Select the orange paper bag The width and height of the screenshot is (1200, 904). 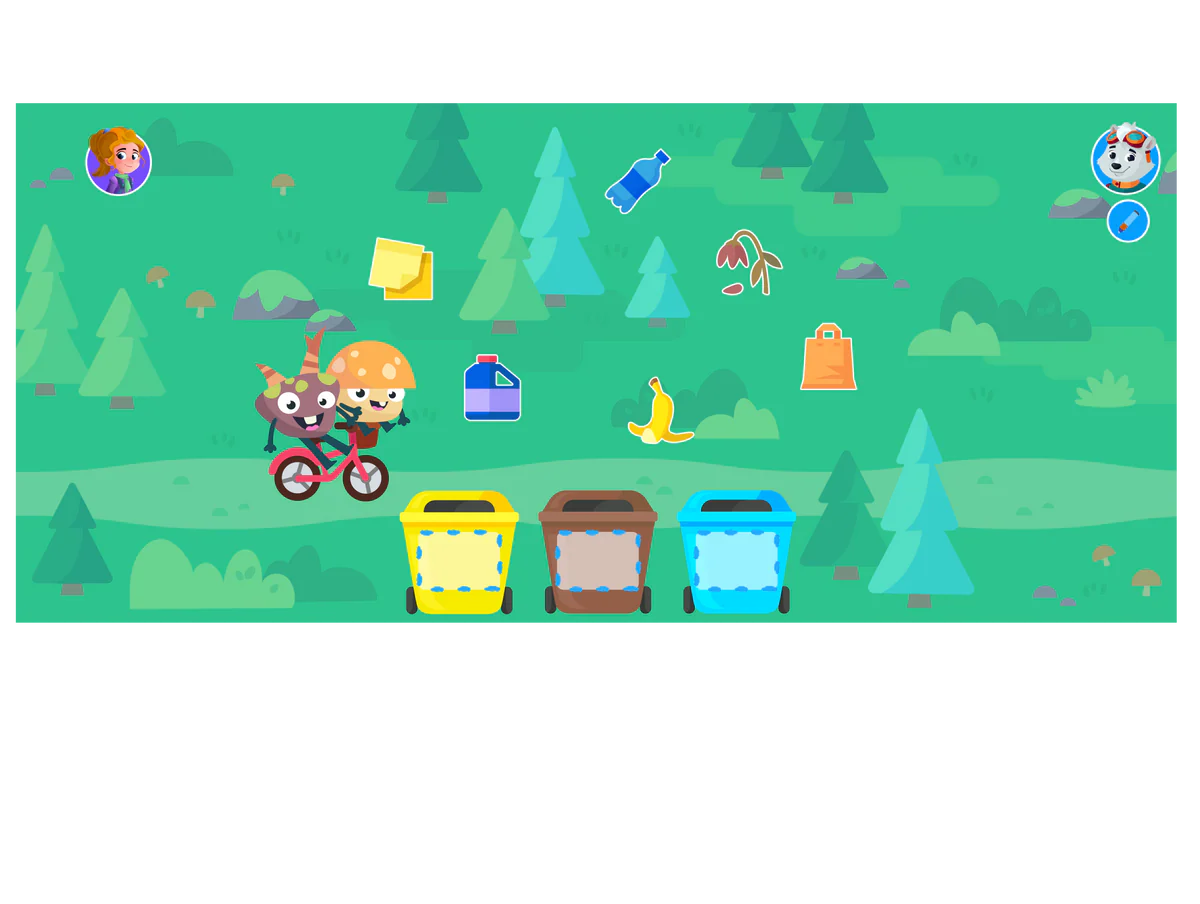[828, 358]
